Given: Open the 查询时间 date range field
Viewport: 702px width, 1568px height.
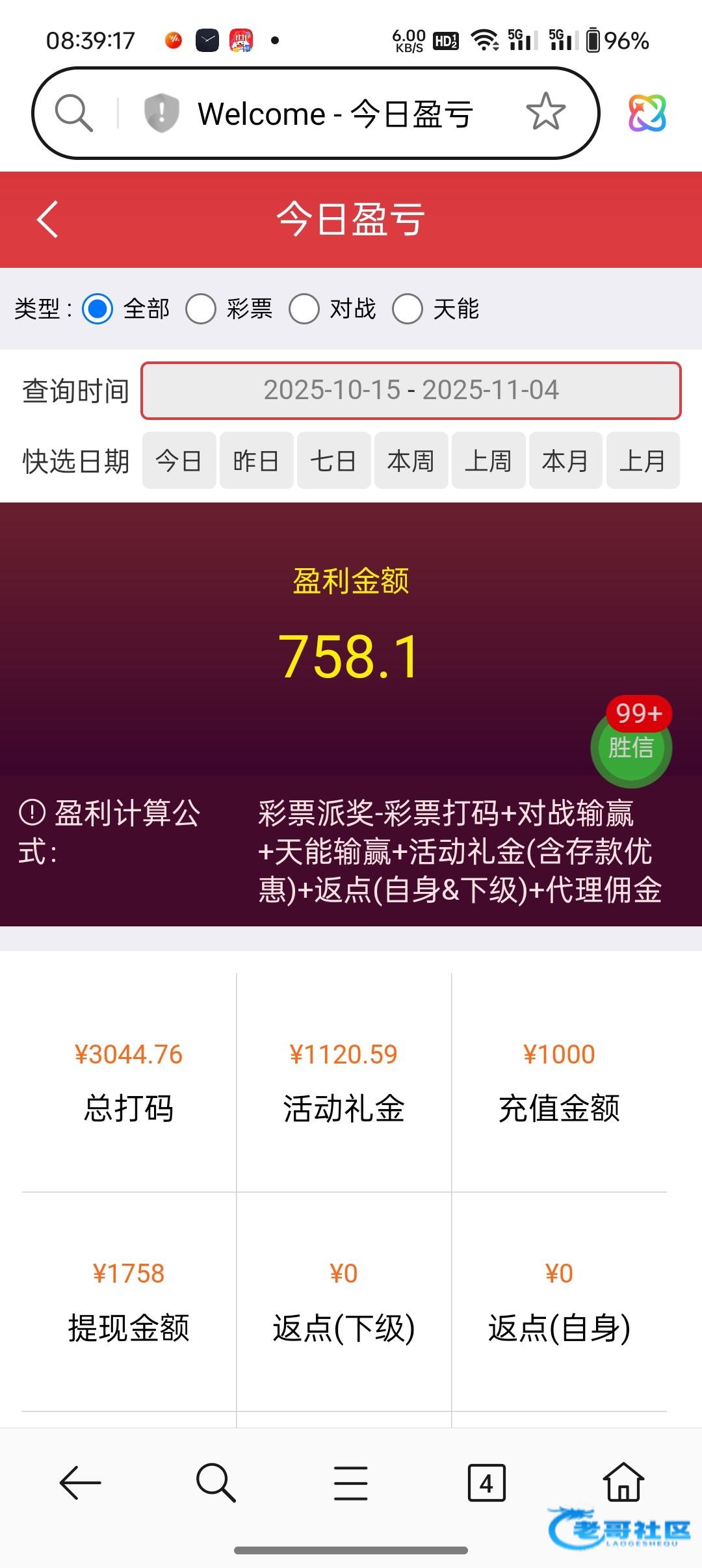Looking at the screenshot, I should tap(411, 391).
